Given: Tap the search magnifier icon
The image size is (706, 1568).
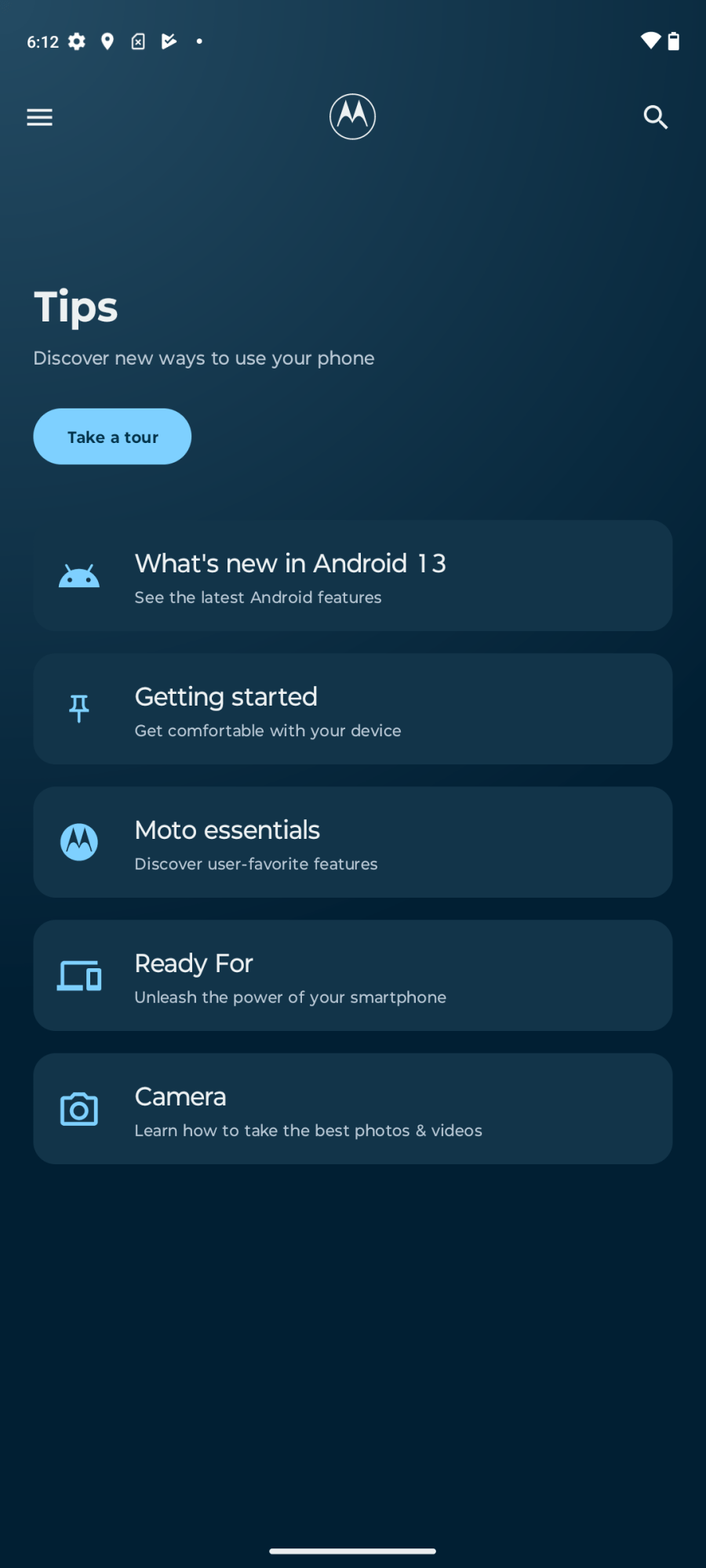Looking at the screenshot, I should 655,118.
